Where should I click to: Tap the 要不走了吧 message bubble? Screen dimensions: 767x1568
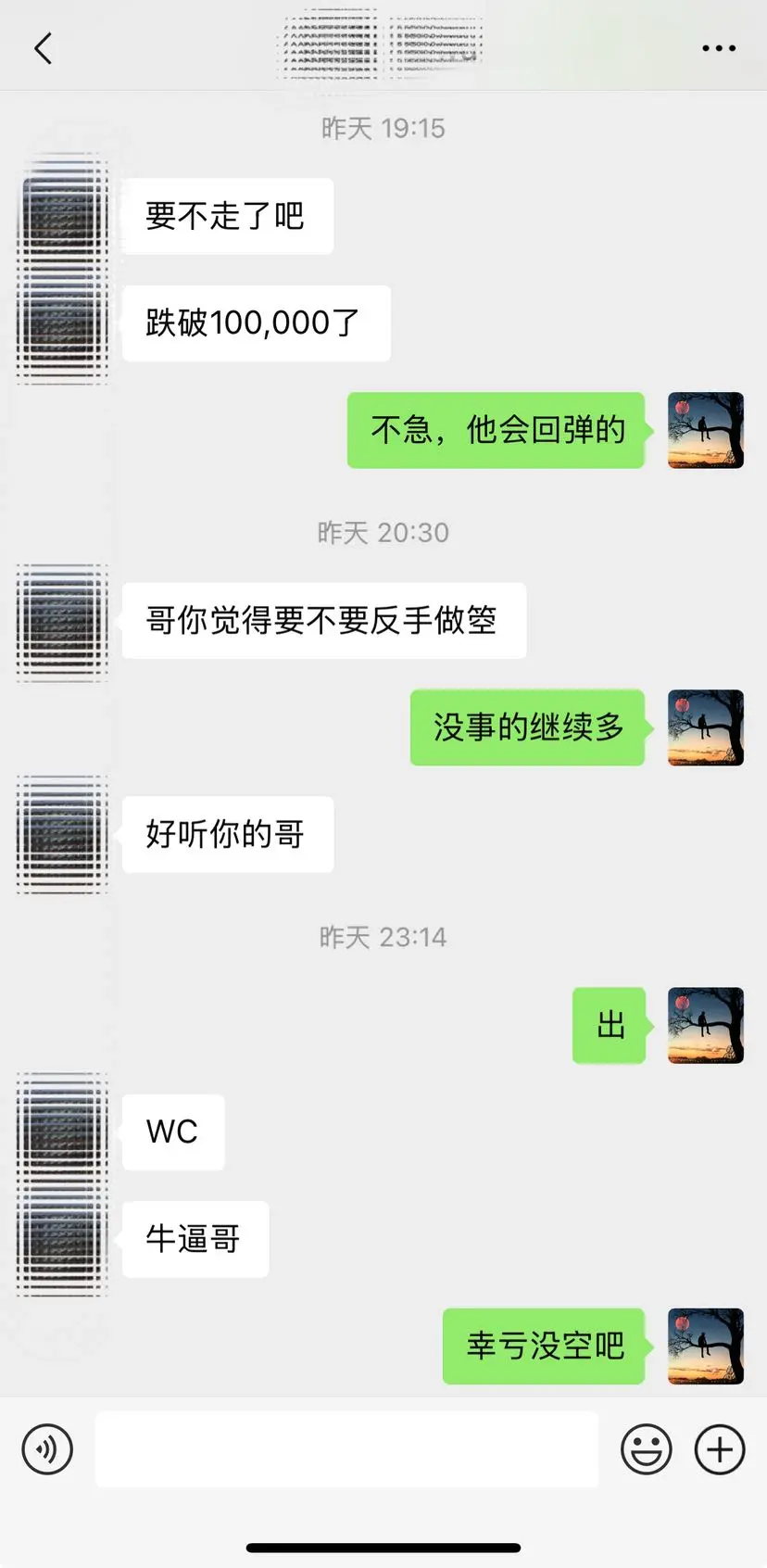click(227, 216)
